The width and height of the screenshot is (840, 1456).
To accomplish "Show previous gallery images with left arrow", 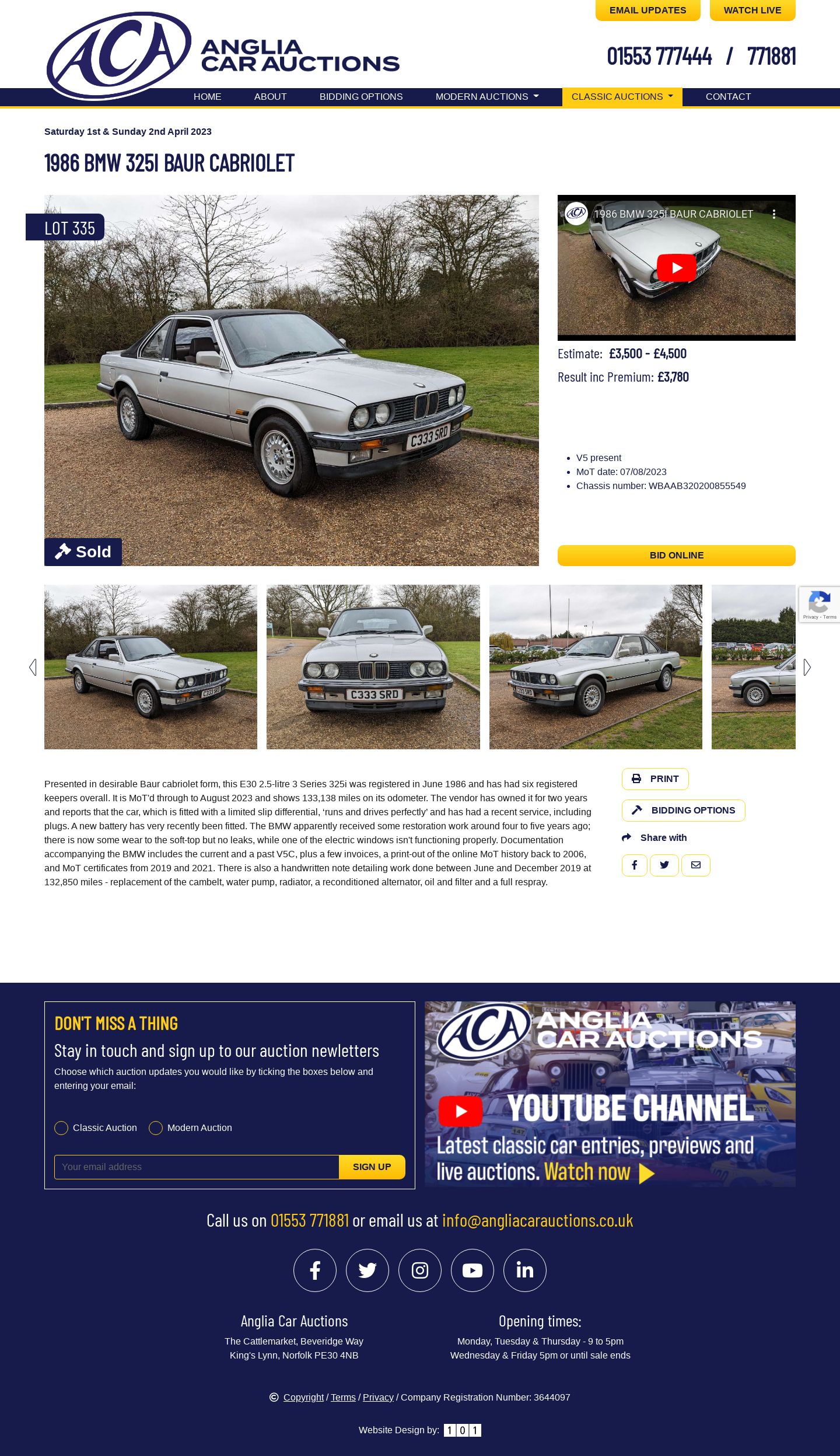I will tap(33, 668).
